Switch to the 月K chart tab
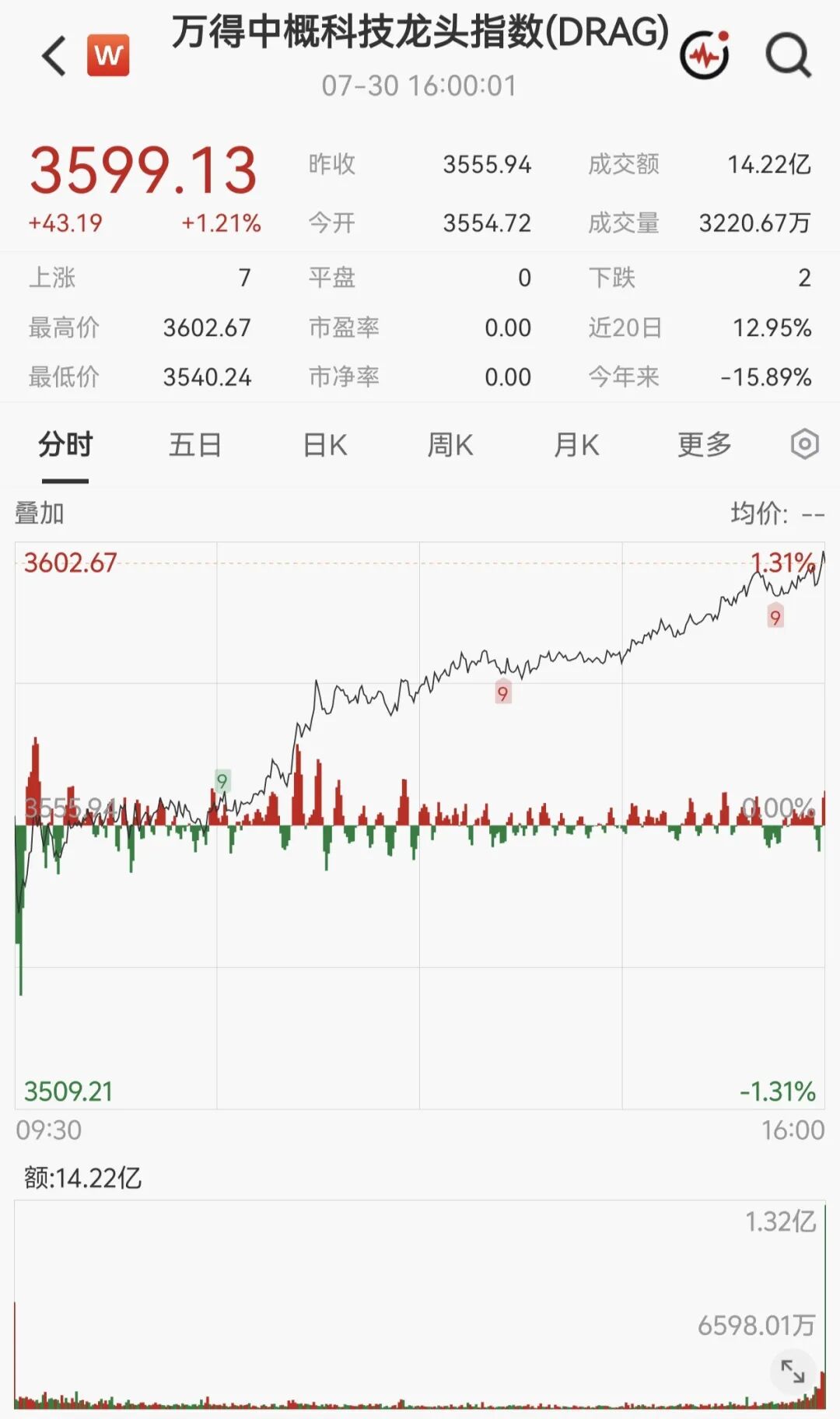Viewport: 840px width, 1419px height. tap(576, 445)
